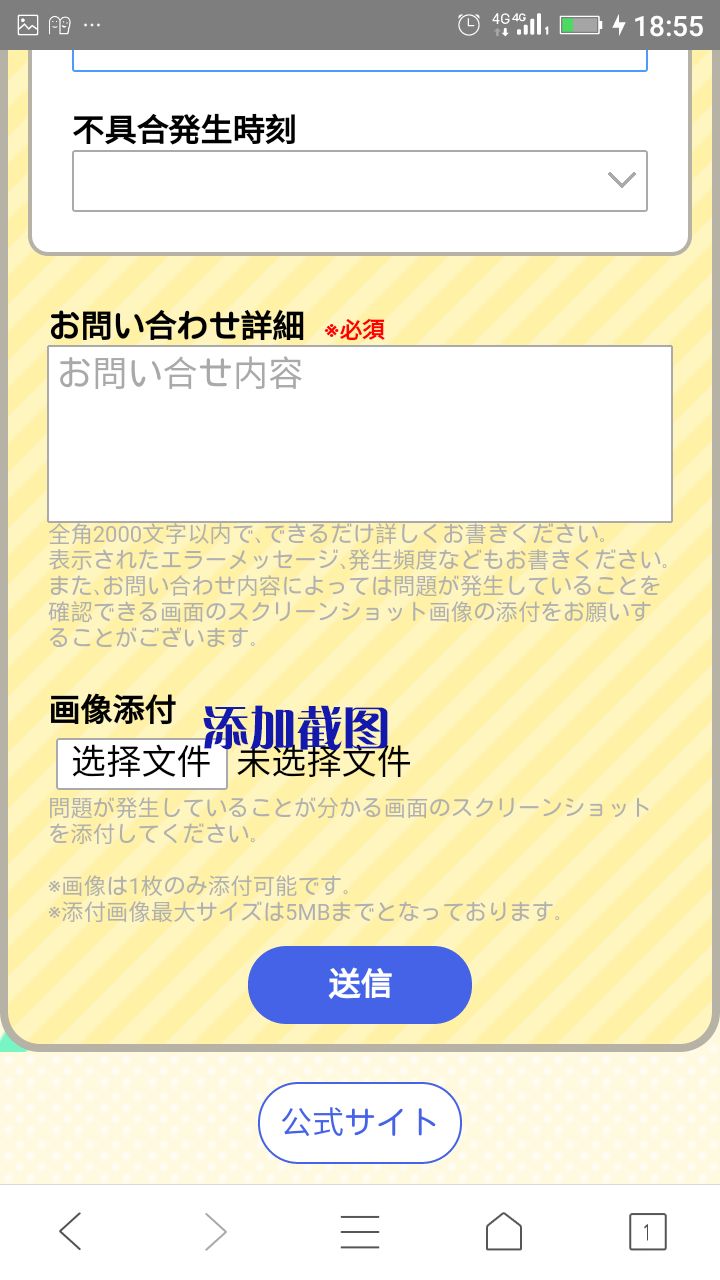Tap 选择文件 to attach an image

pos(142,762)
